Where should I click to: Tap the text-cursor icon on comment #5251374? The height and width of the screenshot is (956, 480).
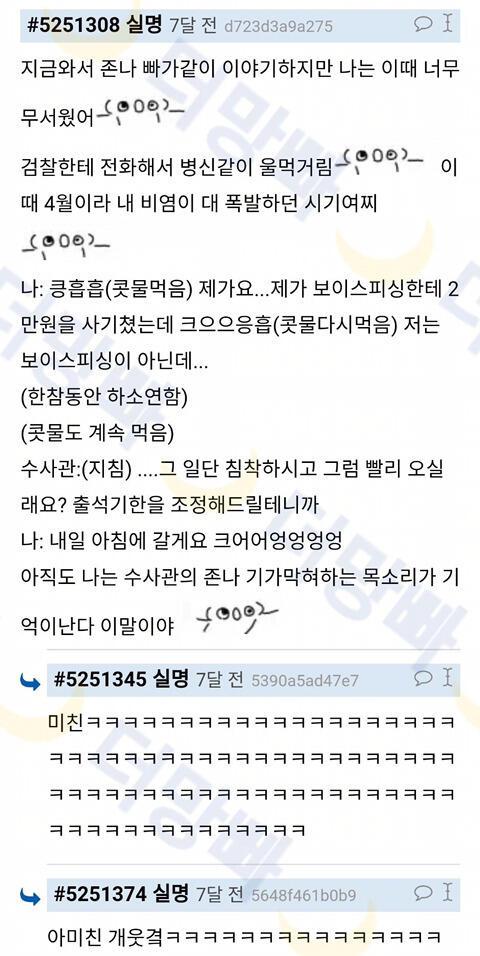pyautogui.click(x=448, y=893)
